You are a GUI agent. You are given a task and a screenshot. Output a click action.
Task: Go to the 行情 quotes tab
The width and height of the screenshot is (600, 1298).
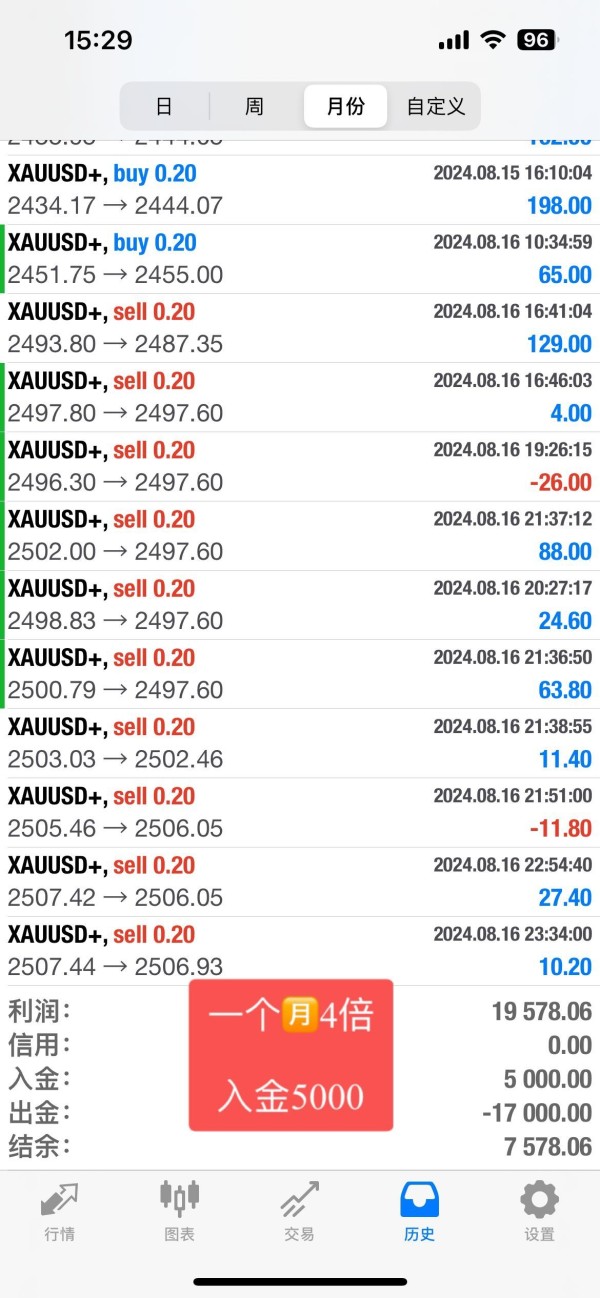point(60,1210)
